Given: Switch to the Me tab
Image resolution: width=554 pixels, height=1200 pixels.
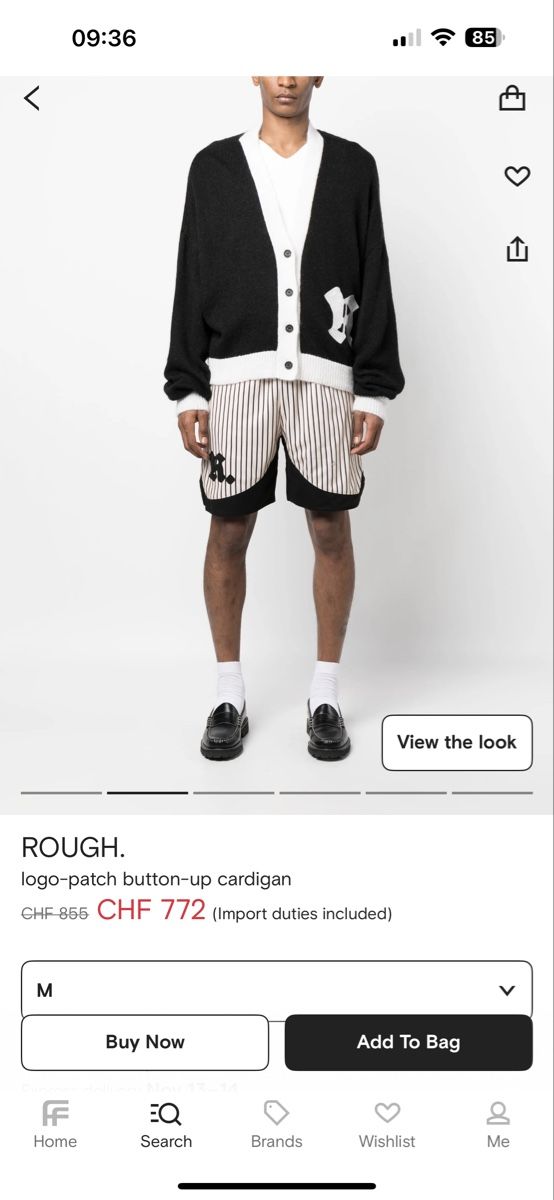Looking at the screenshot, I should [498, 1125].
